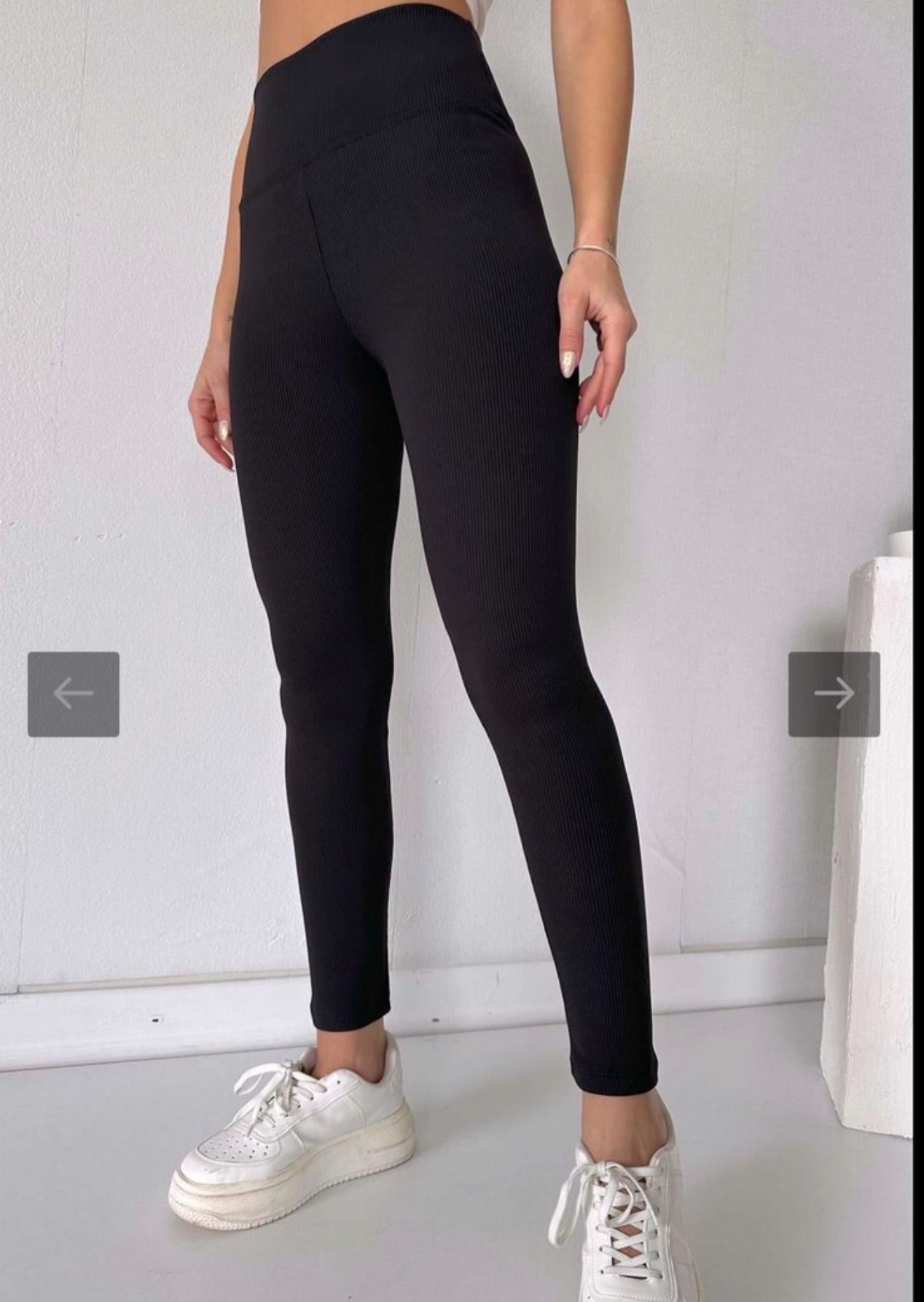Show the next product photo
Screen dimensions: 924x1302
(834, 694)
